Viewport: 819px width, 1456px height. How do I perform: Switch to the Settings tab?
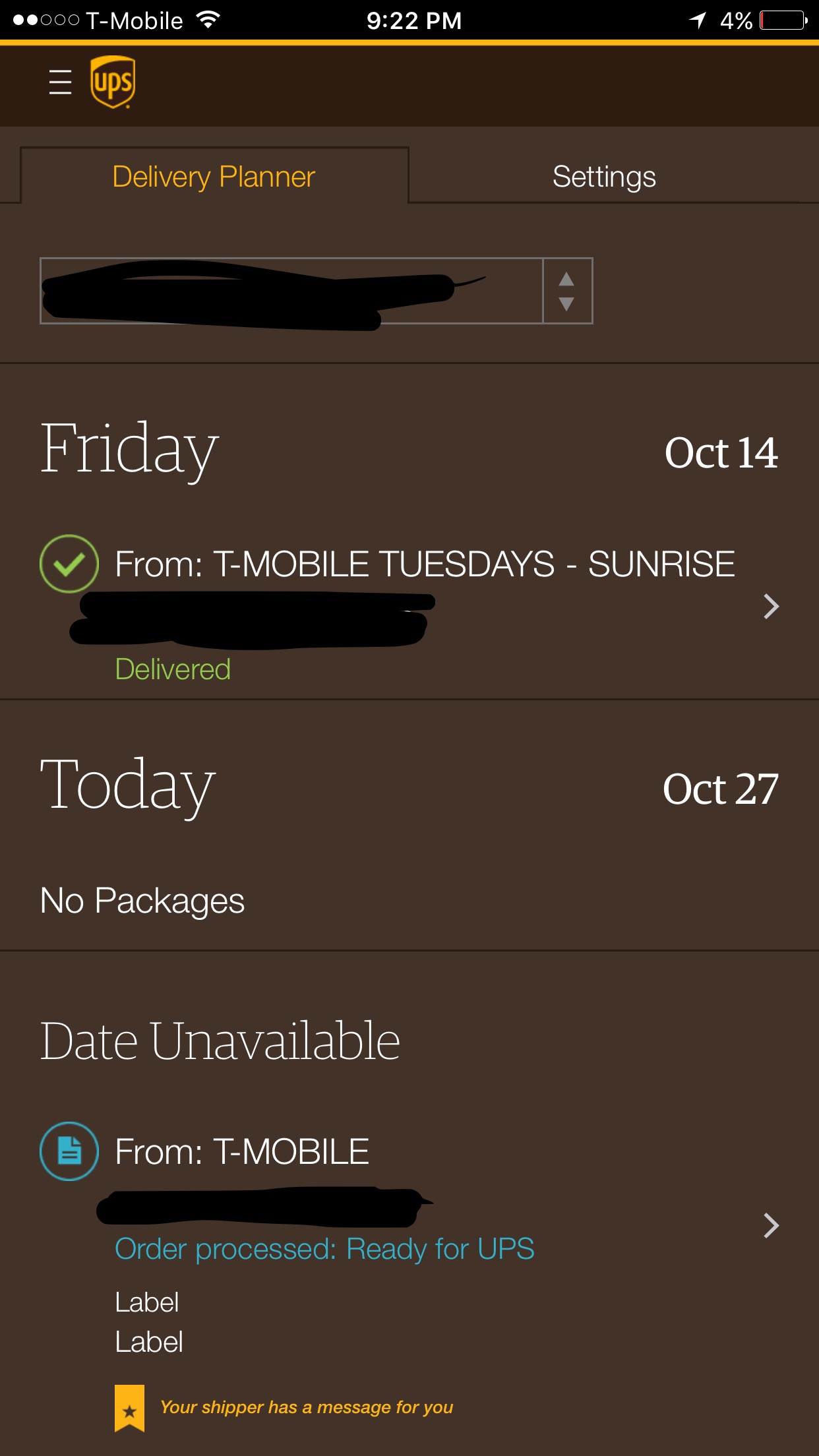pos(604,176)
